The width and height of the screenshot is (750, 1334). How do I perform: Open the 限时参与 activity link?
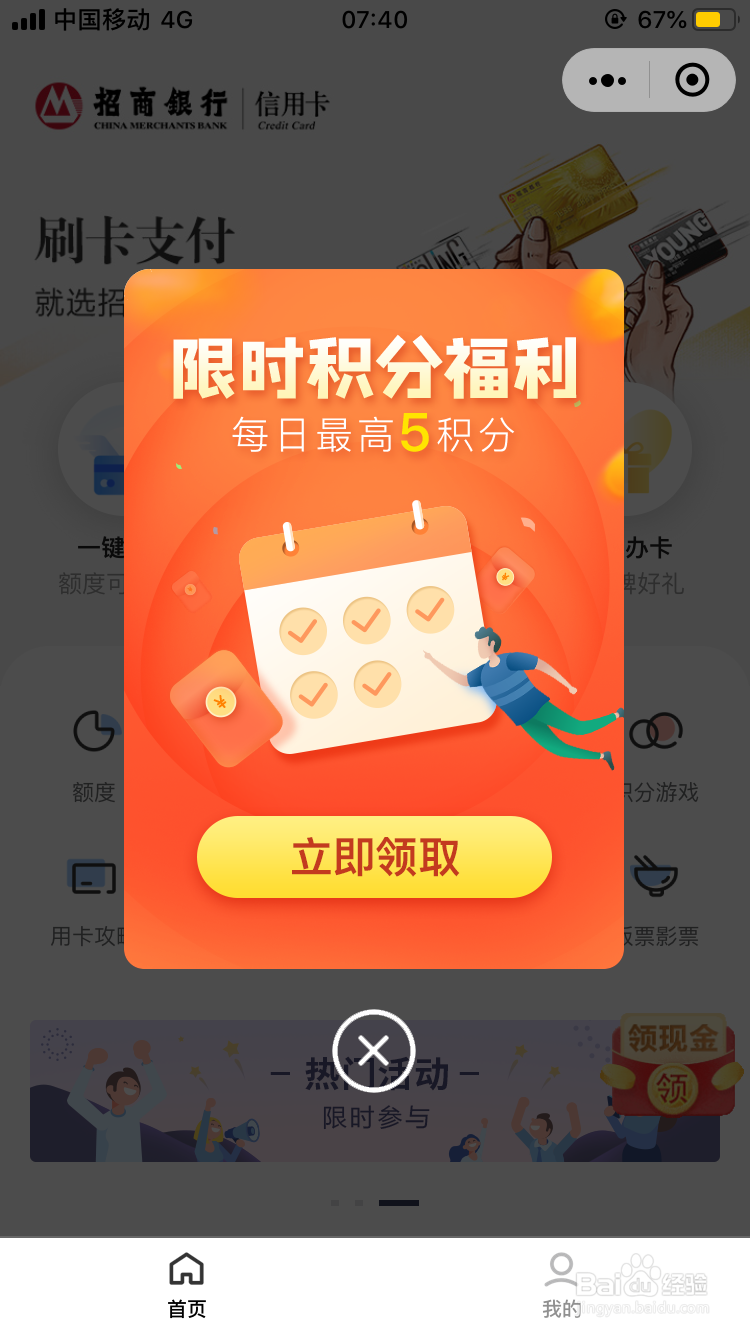(374, 1117)
